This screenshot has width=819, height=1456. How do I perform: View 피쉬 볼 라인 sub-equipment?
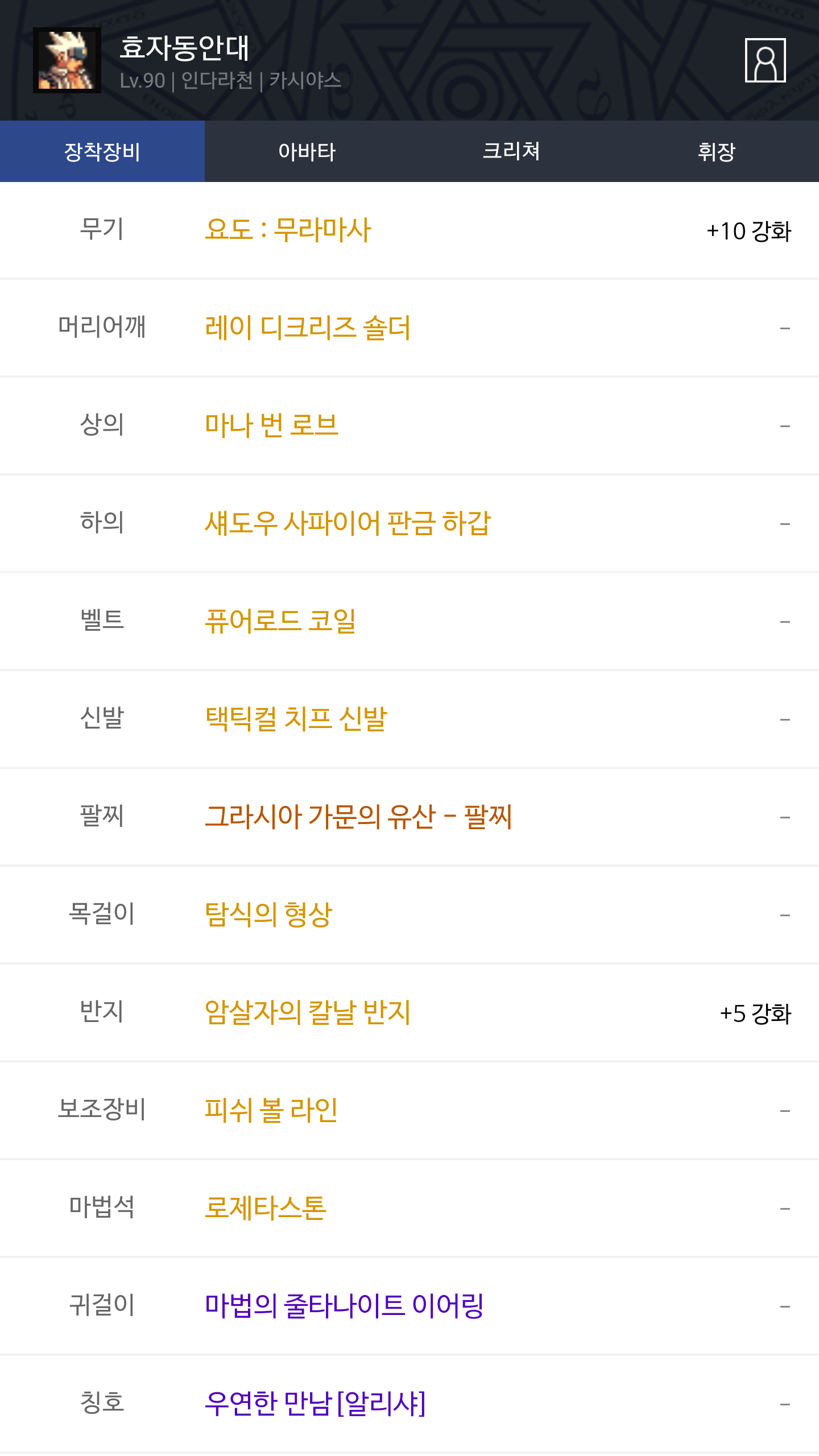click(x=271, y=1110)
